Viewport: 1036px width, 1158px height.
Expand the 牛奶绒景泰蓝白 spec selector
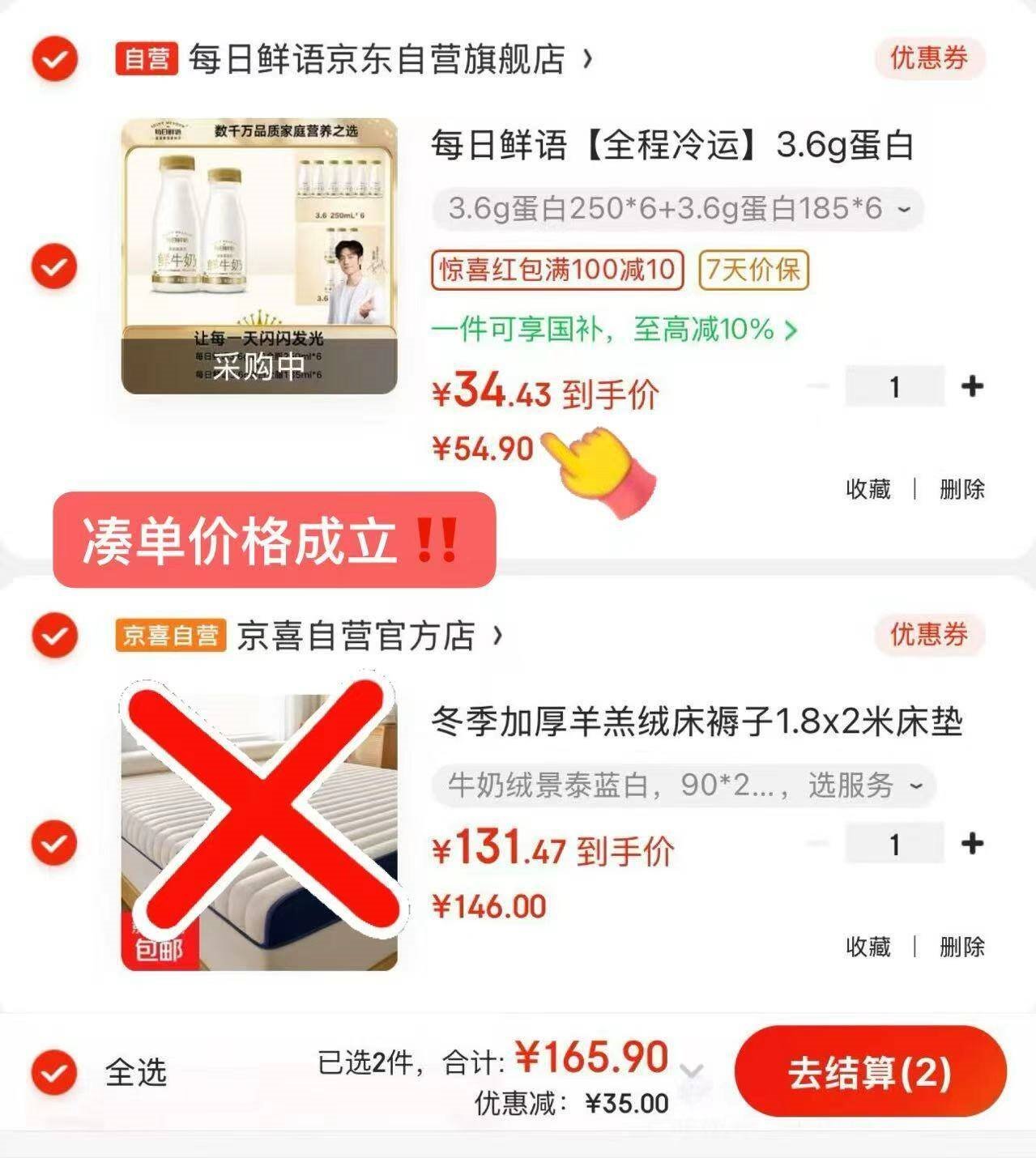click(684, 785)
